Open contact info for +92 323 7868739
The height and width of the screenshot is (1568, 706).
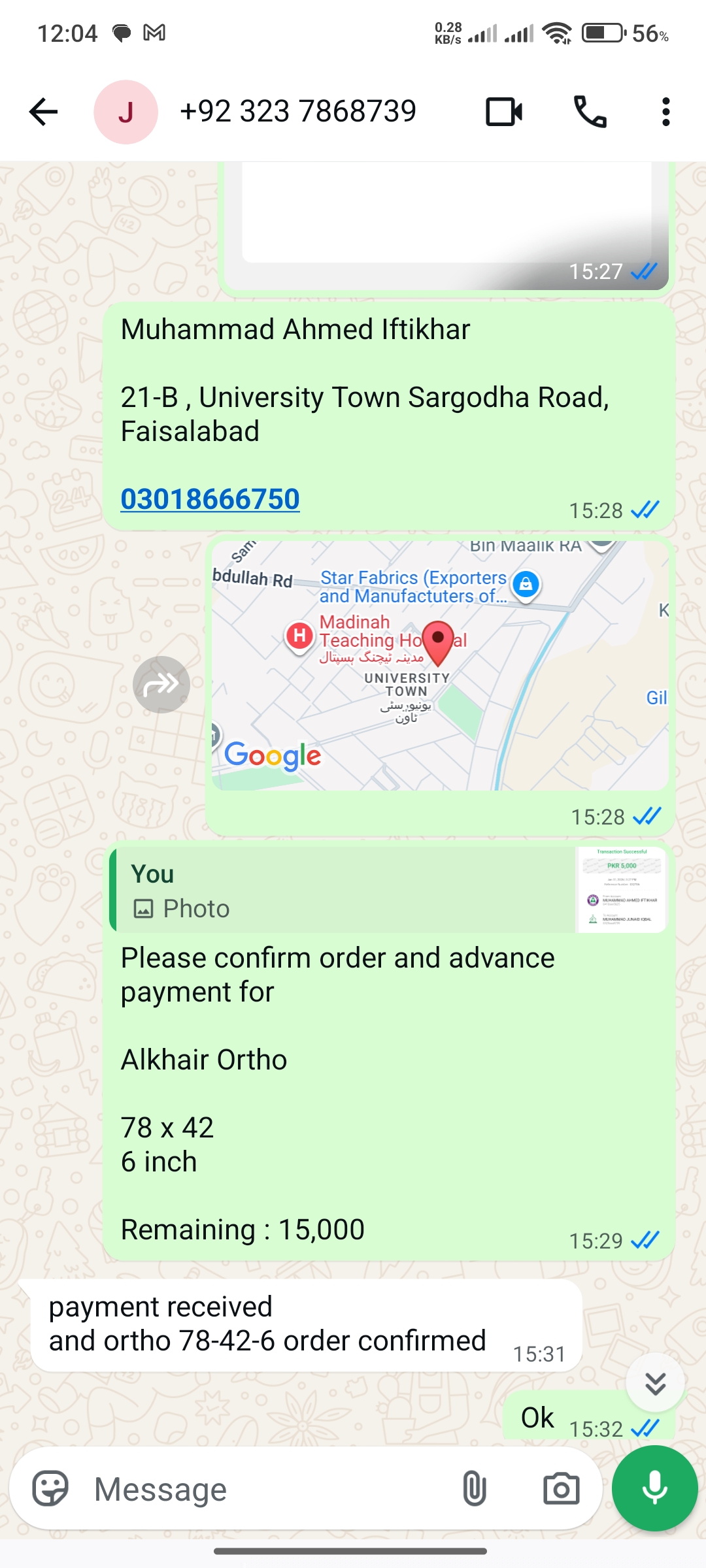(x=297, y=112)
